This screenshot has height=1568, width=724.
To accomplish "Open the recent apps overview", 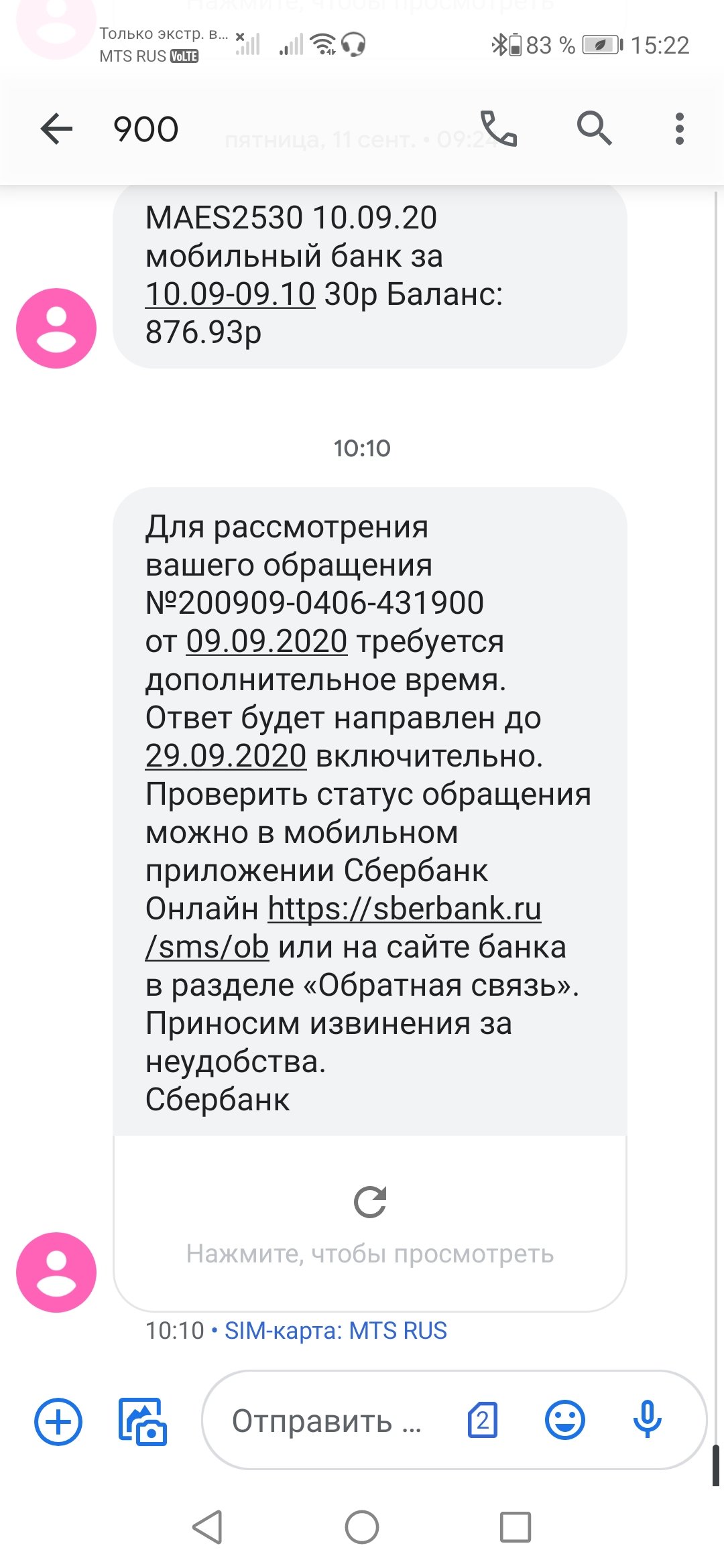I will pos(516,1527).
